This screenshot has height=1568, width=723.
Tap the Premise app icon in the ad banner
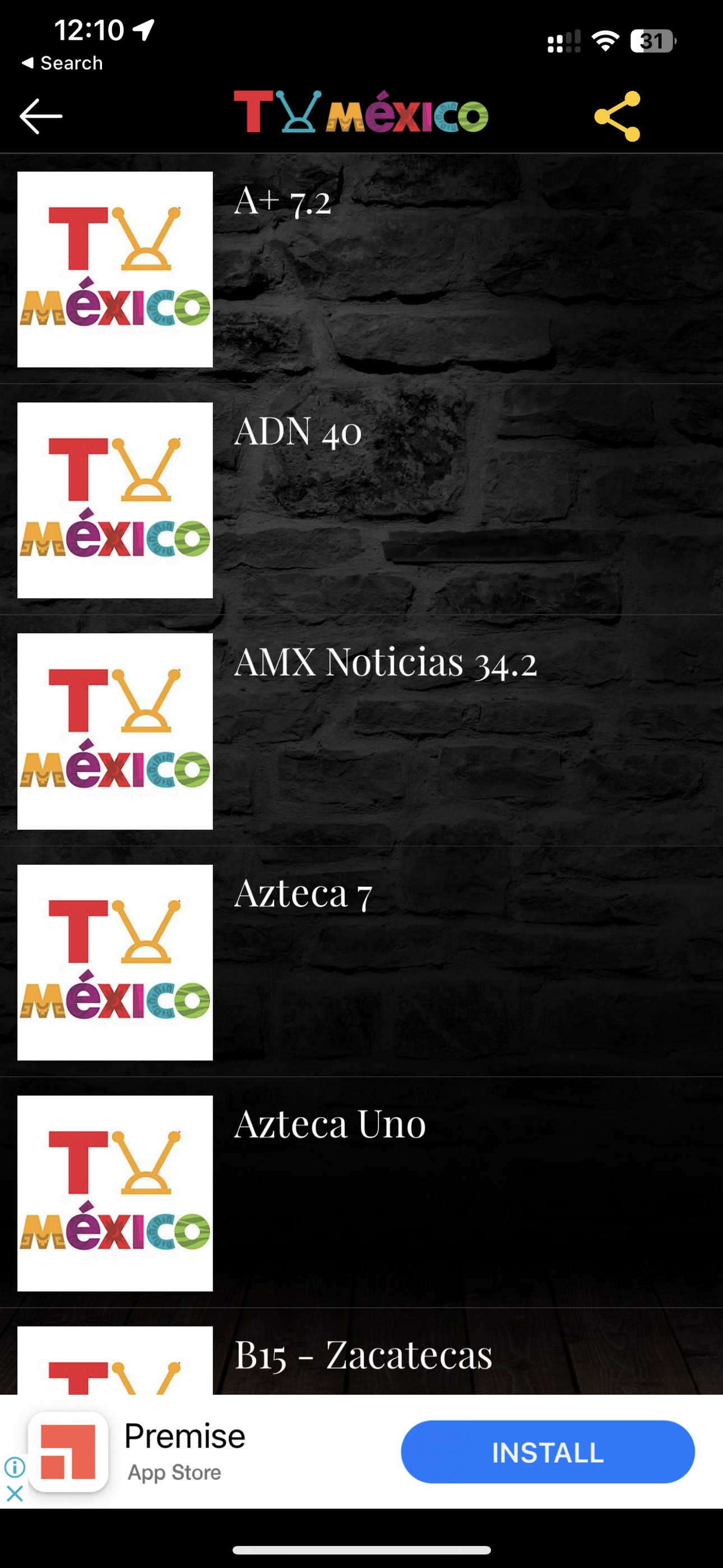(69, 1451)
